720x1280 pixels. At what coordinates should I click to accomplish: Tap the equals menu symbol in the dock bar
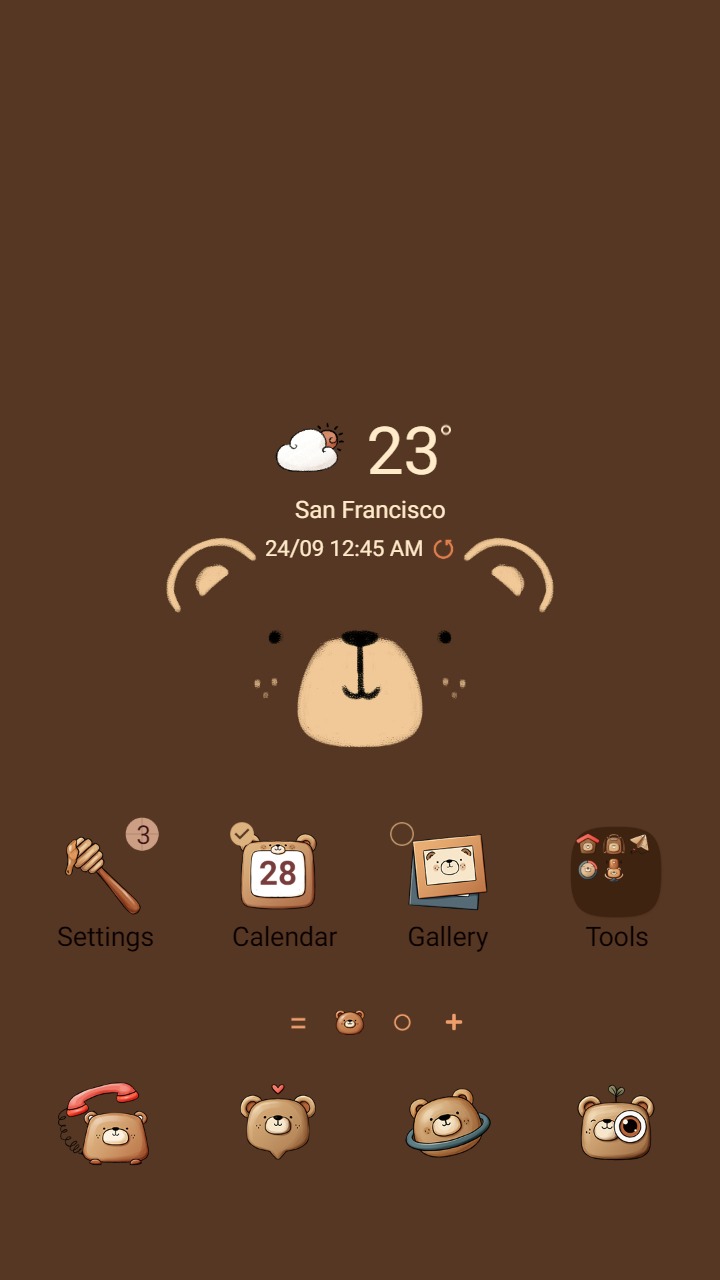coord(298,1022)
